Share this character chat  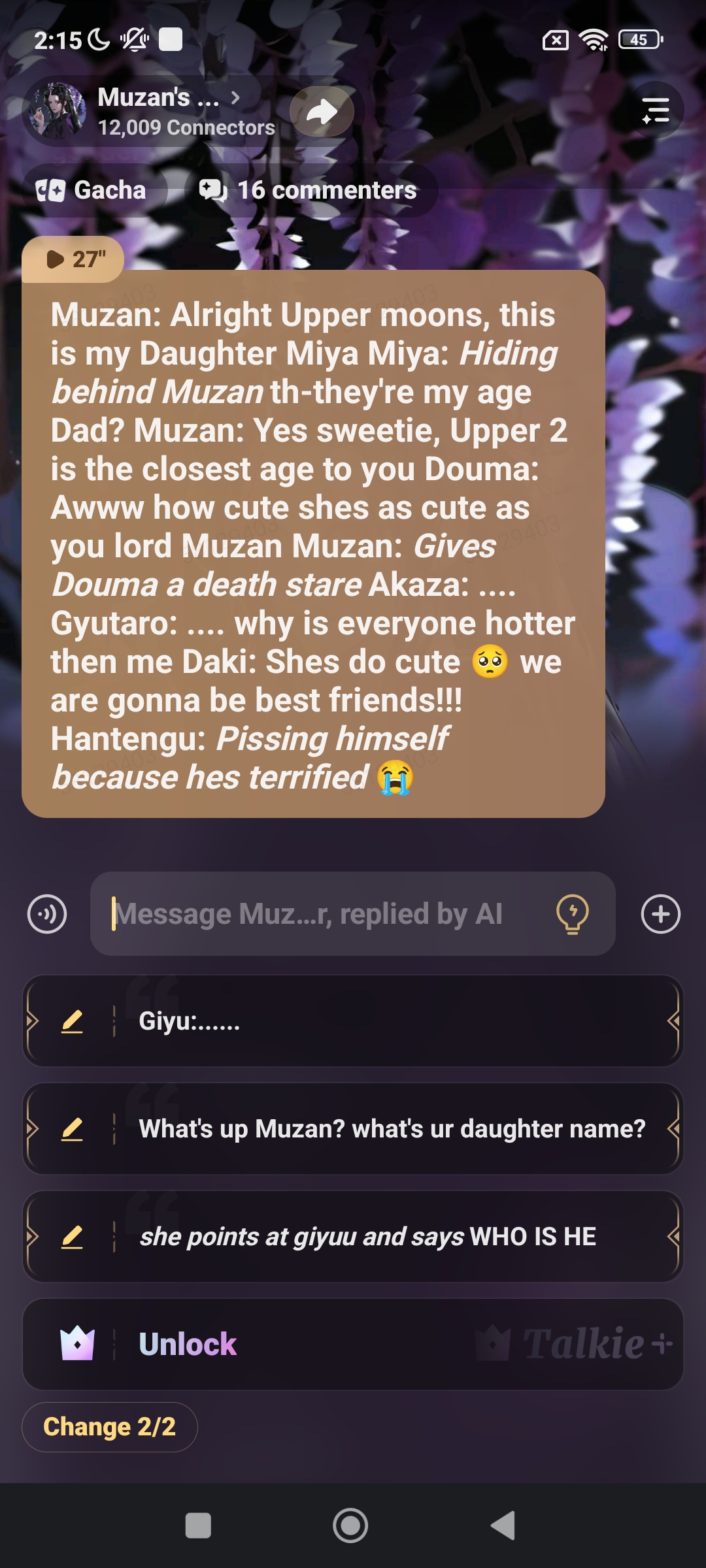(322, 112)
